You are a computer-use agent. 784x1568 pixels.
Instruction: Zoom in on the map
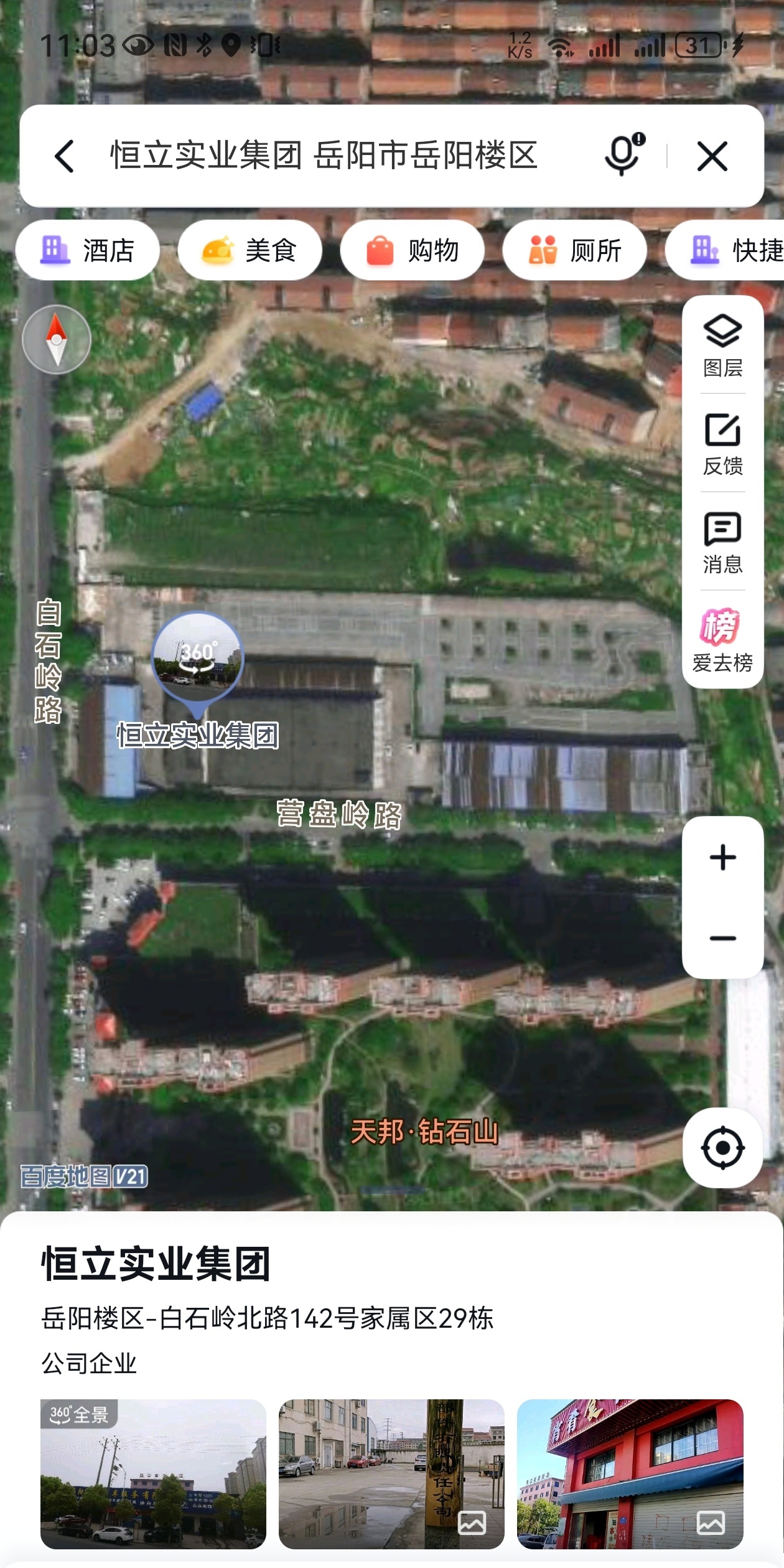click(722, 858)
